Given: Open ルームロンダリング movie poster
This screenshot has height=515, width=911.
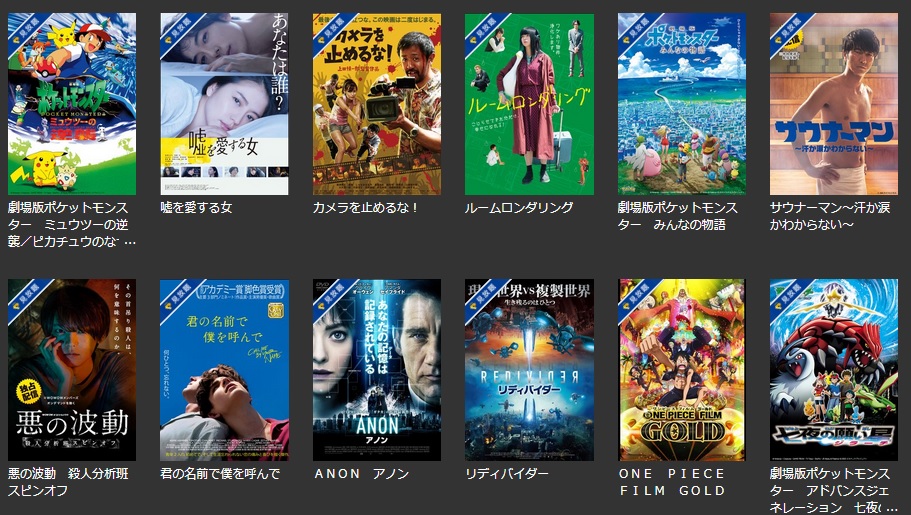Looking at the screenshot, I should (x=529, y=104).
